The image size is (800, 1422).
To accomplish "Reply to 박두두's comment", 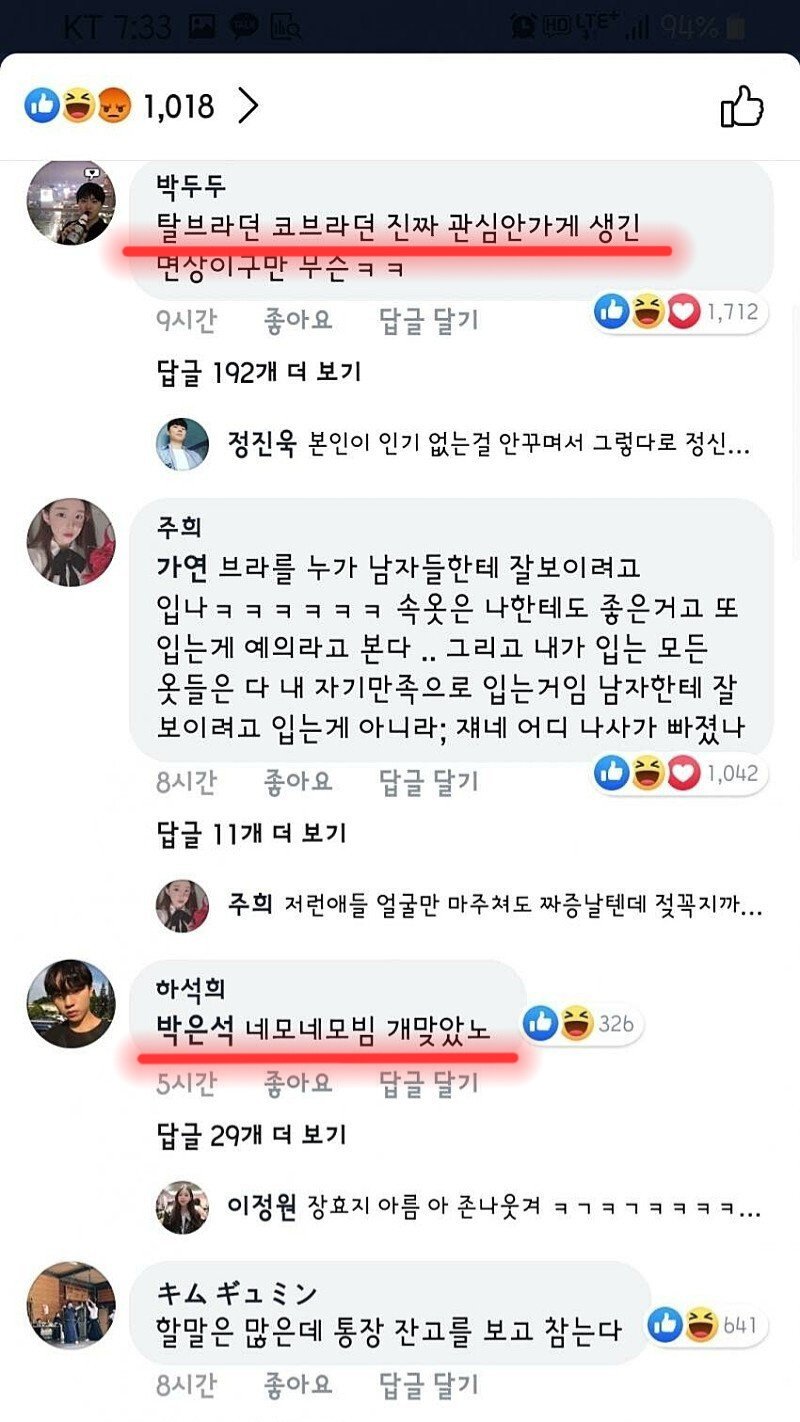I will [428, 321].
